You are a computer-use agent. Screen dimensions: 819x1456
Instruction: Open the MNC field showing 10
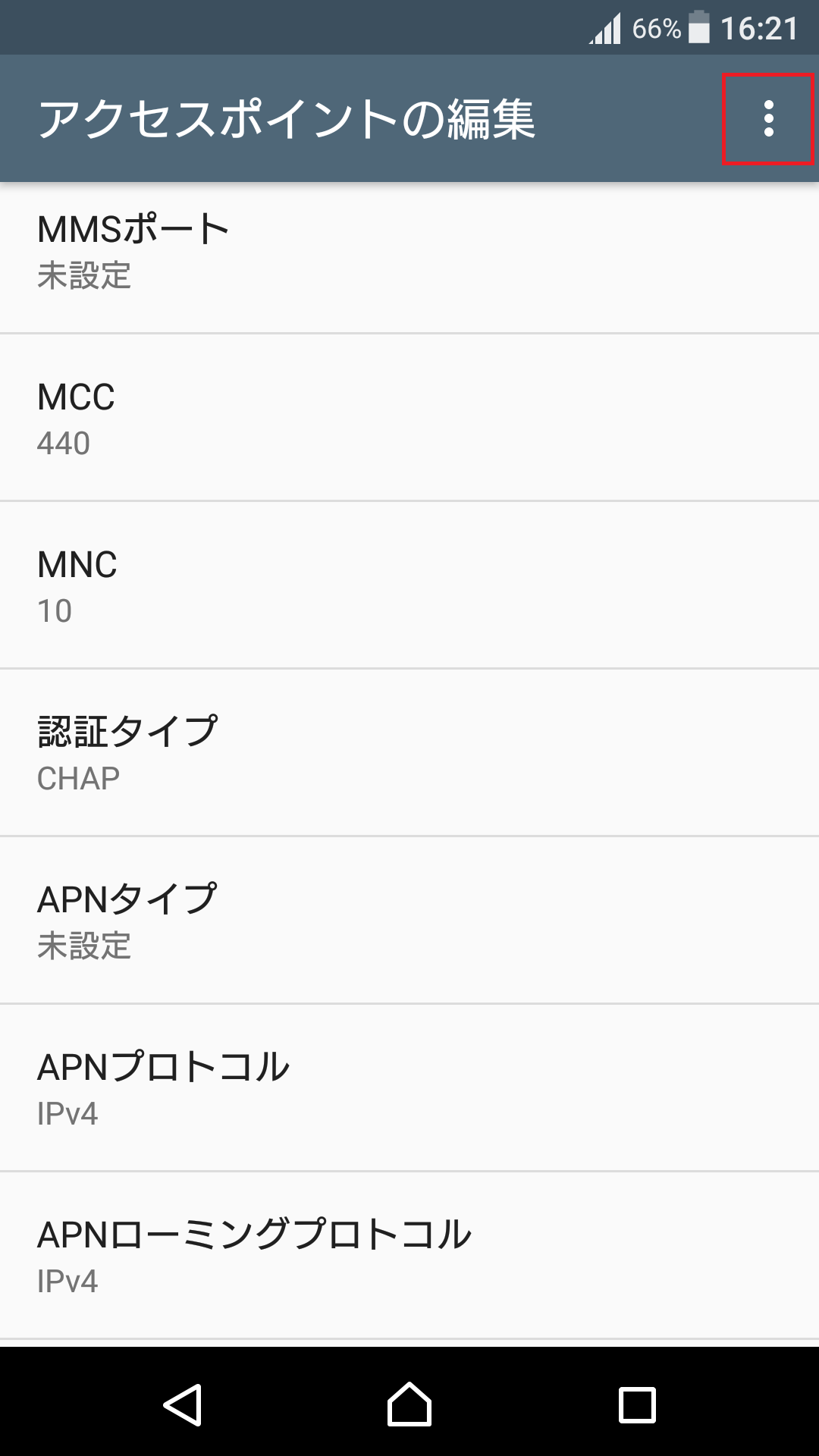click(409, 584)
